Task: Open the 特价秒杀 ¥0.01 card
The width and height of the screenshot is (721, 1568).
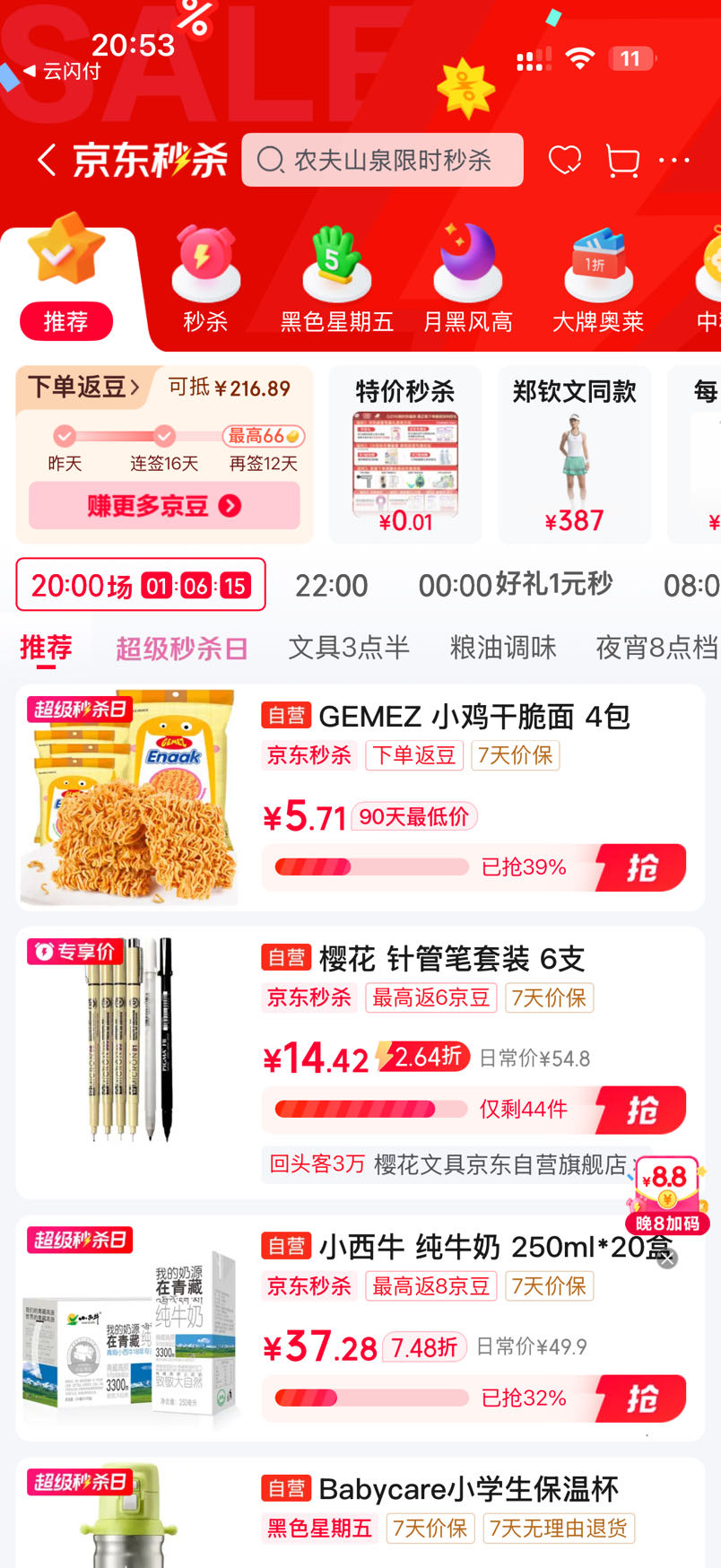Action: pos(405,455)
